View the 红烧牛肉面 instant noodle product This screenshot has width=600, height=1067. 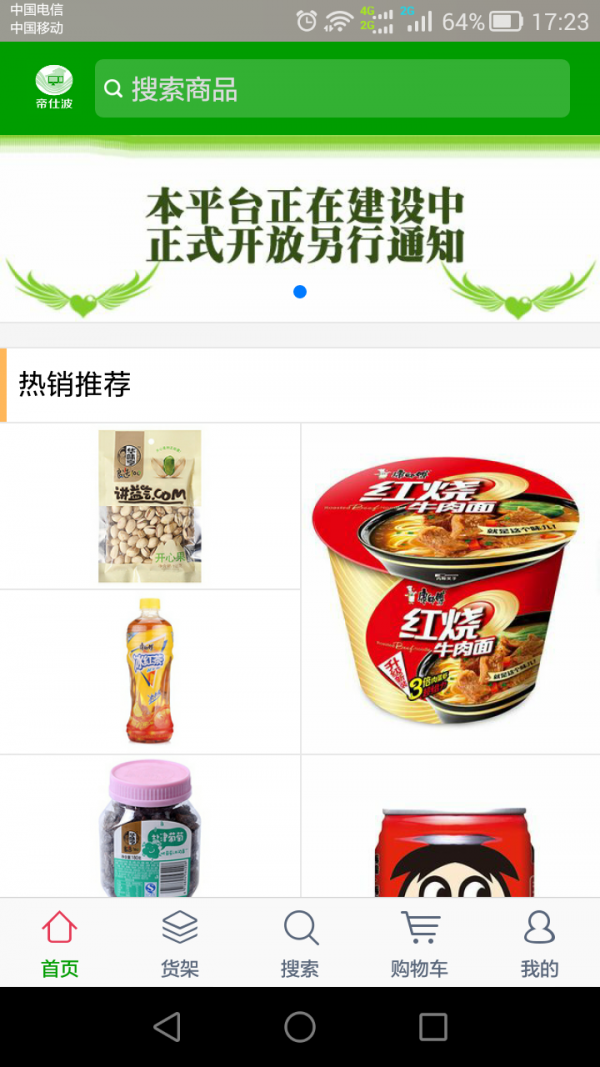coord(450,588)
